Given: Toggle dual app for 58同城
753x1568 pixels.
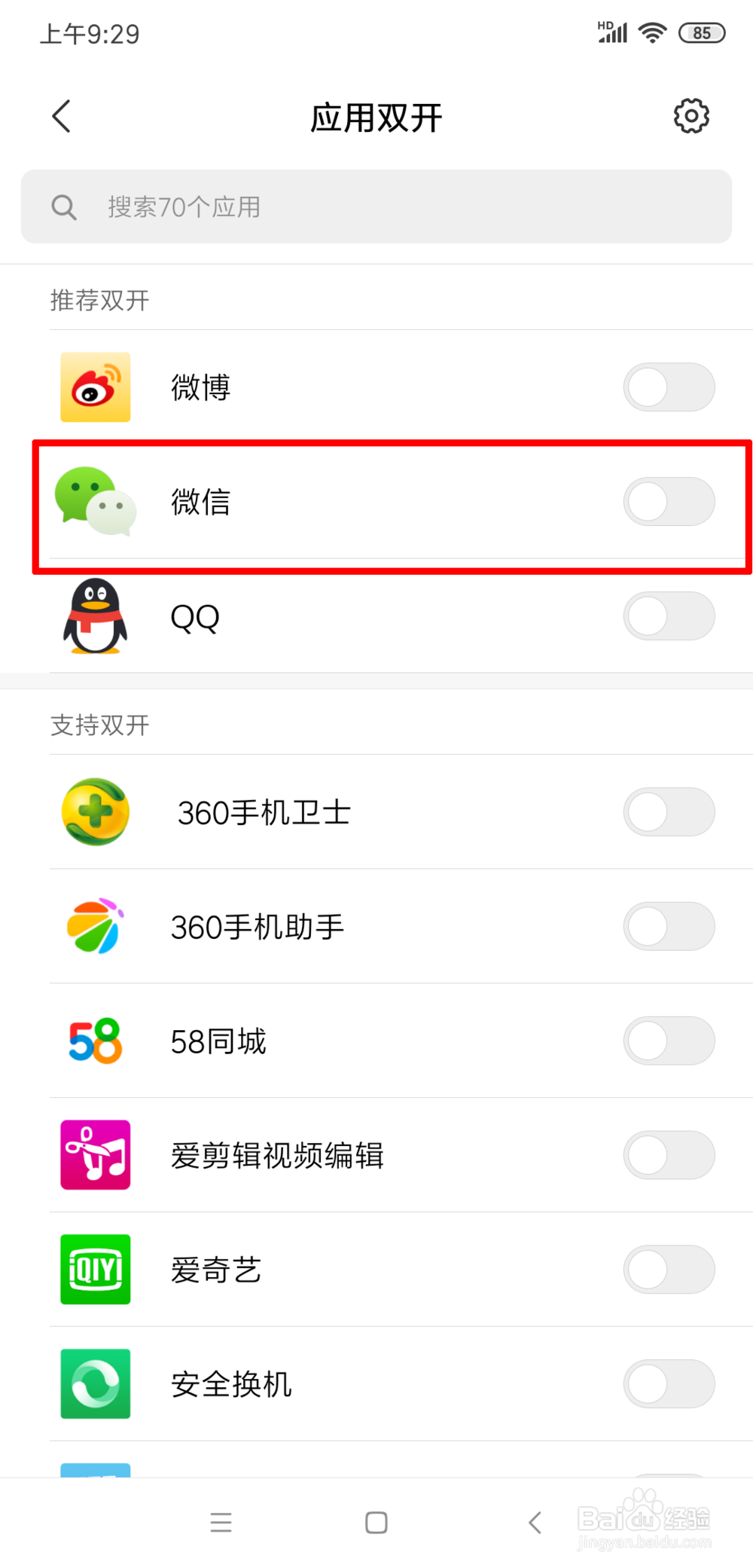Looking at the screenshot, I should point(669,1041).
